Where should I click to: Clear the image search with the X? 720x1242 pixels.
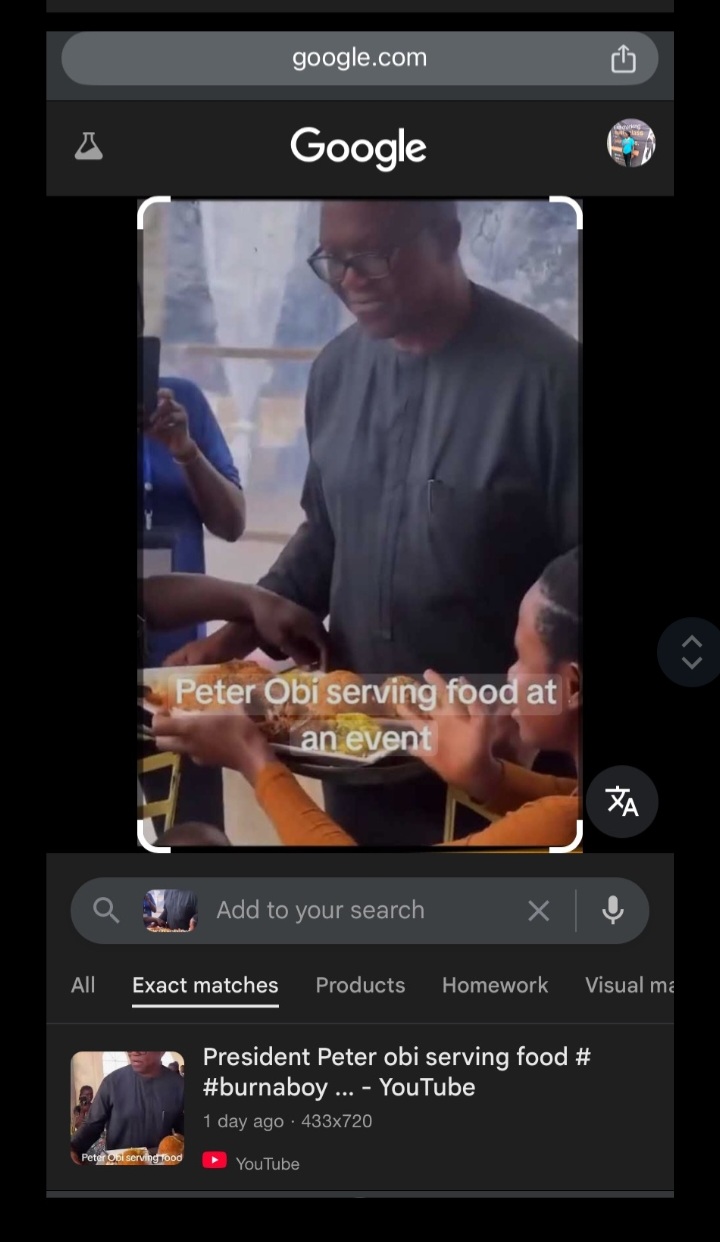pyautogui.click(x=538, y=910)
